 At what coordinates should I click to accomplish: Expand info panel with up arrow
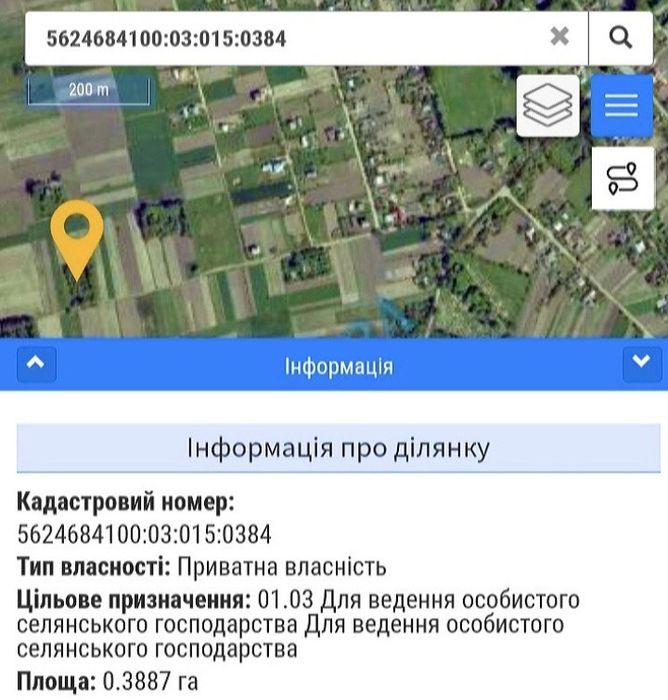pyautogui.click(x=37, y=365)
